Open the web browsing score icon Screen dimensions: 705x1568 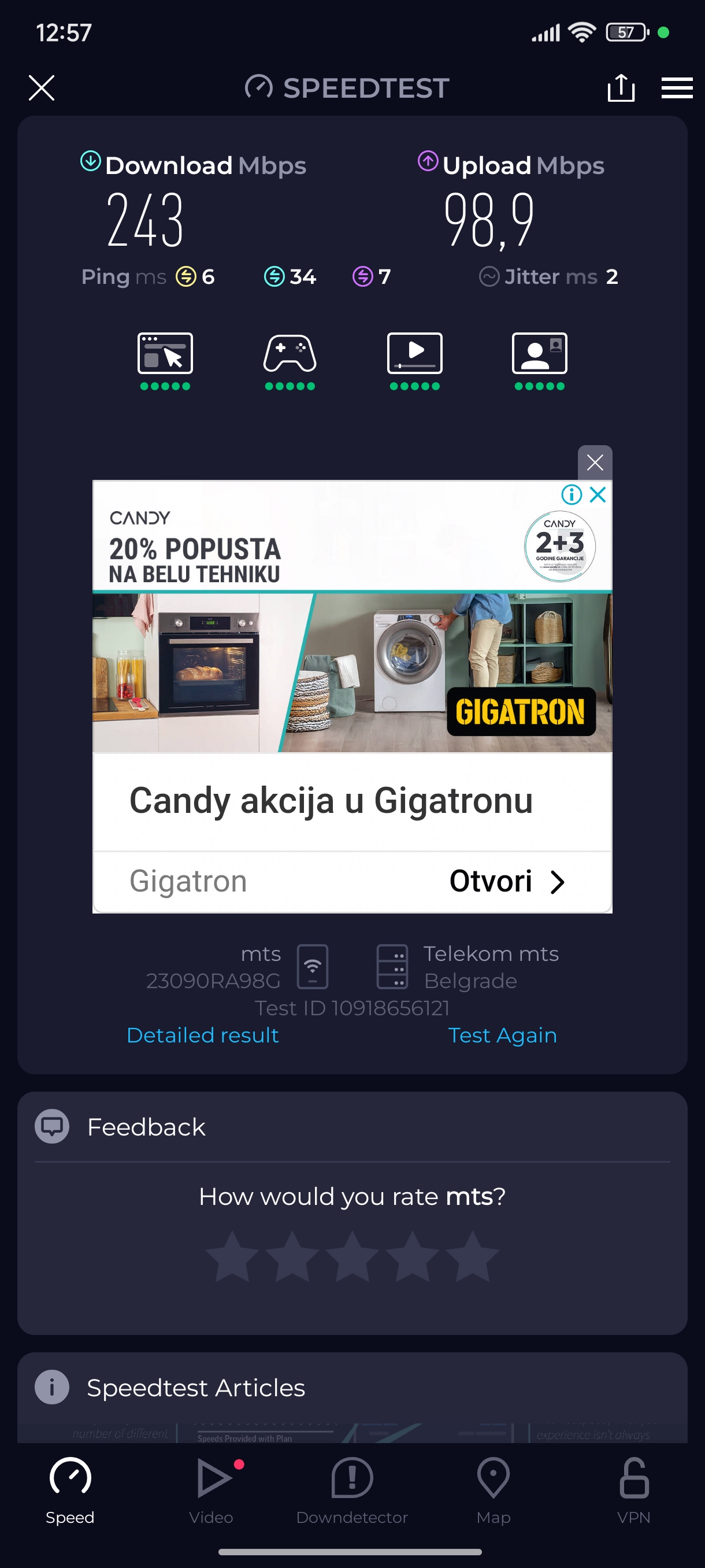(x=165, y=354)
